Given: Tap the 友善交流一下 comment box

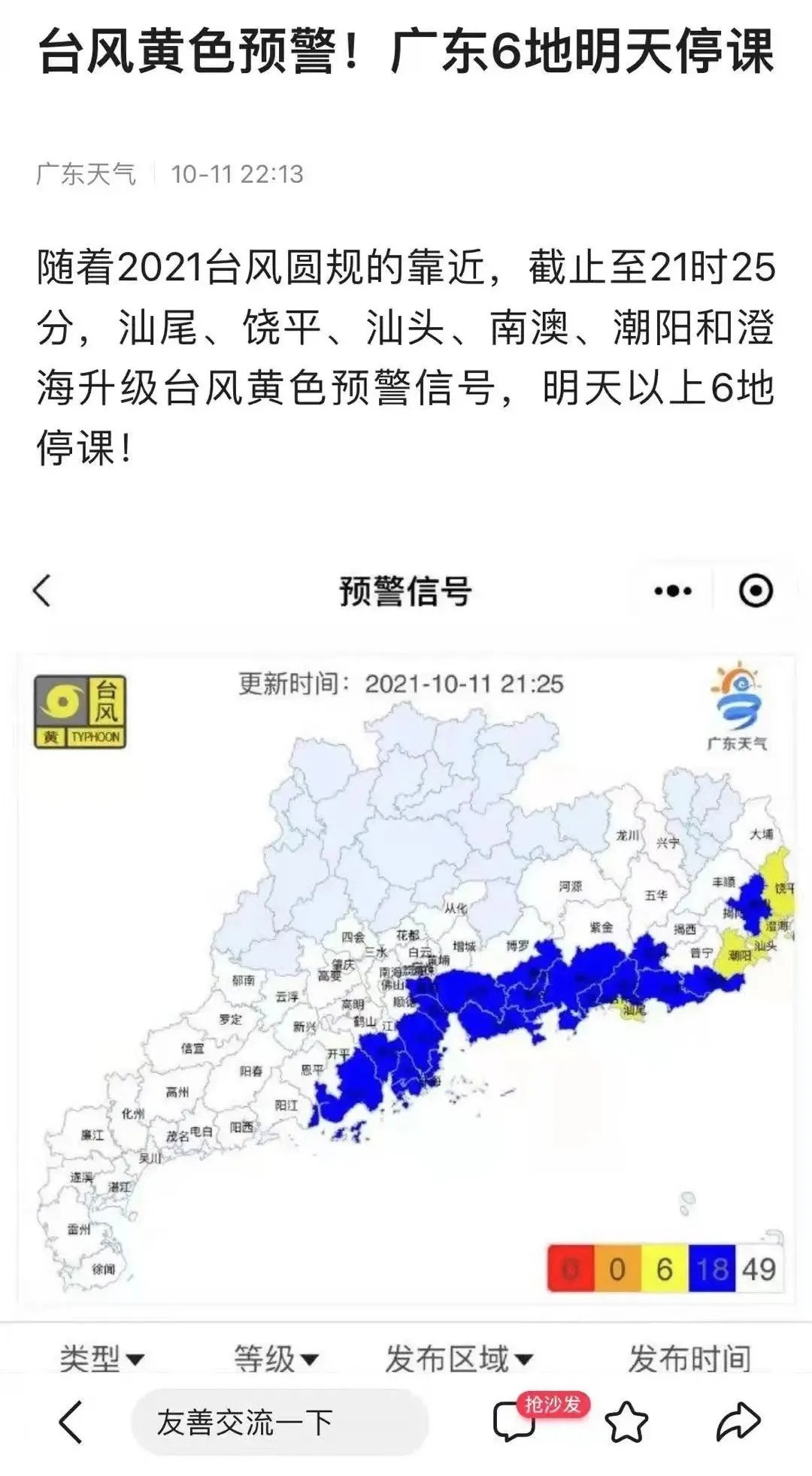Looking at the screenshot, I should (x=280, y=1422).
